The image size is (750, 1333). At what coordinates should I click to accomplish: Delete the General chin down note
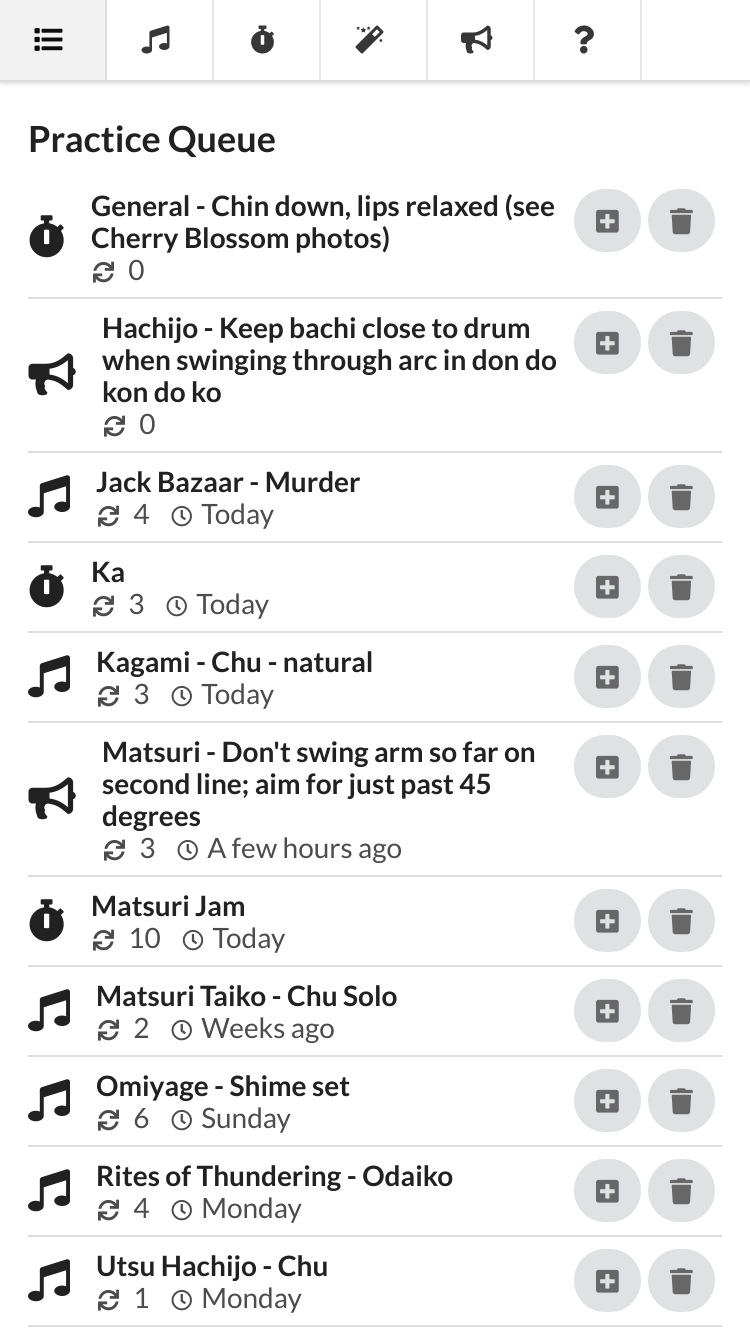681,221
